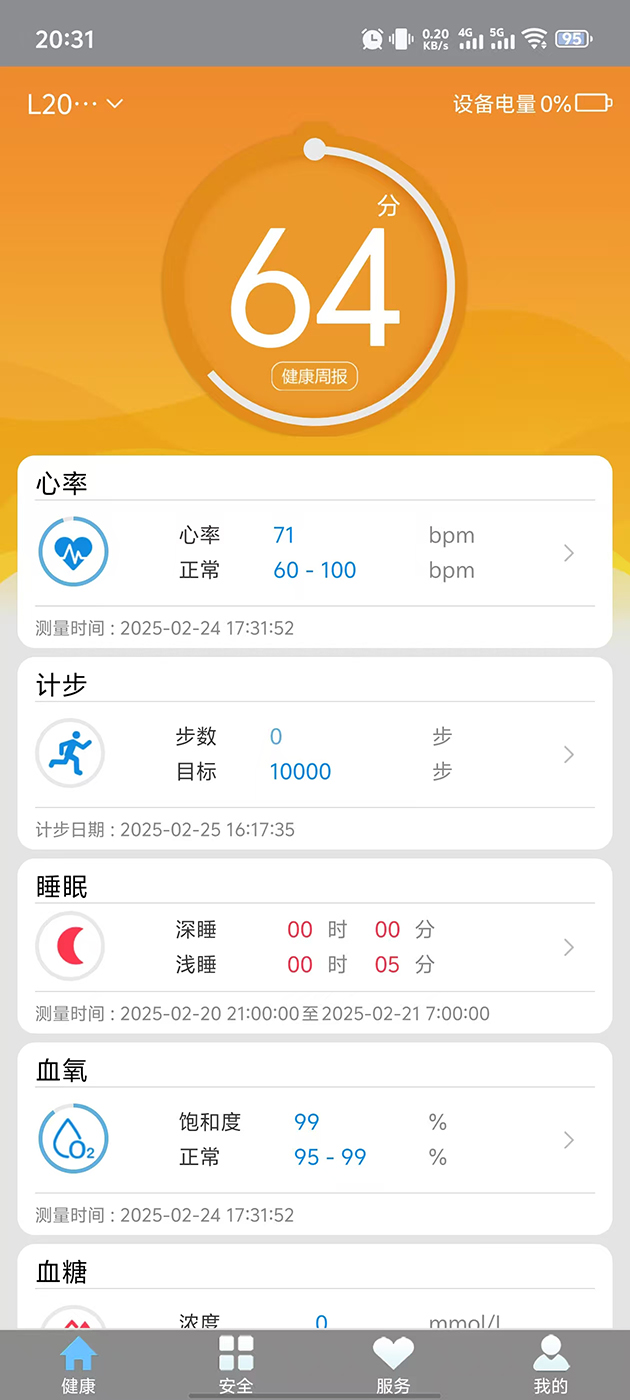The width and height of the screenshot is (630, 1400).
Task: Open the 血氧 blood oxygen card
Action: pyautogui.click(x=314, y=1140)
